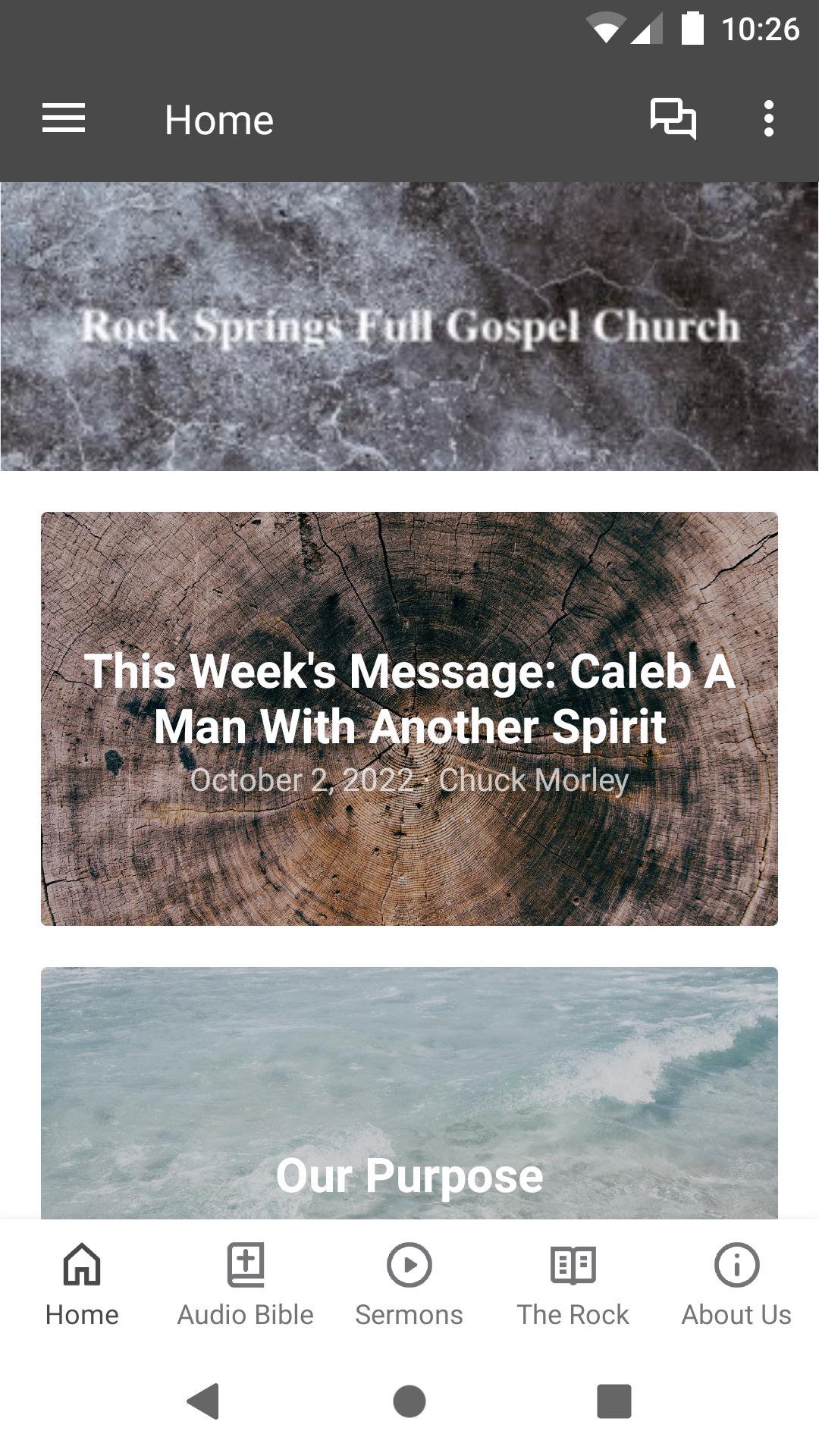Switch to the Sermons tab
This screenshot has width=819, height=1456.
[409, 1283]
